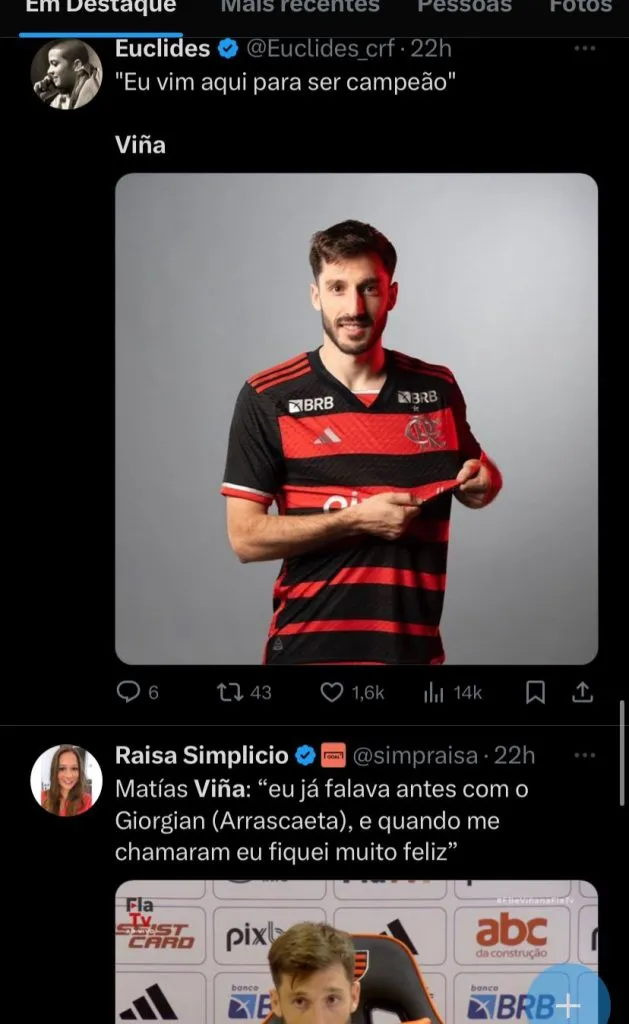The width and height of the screenshot is (629, 1024).
Task: Open Euclides' profile picture
Action: point(66,74)
